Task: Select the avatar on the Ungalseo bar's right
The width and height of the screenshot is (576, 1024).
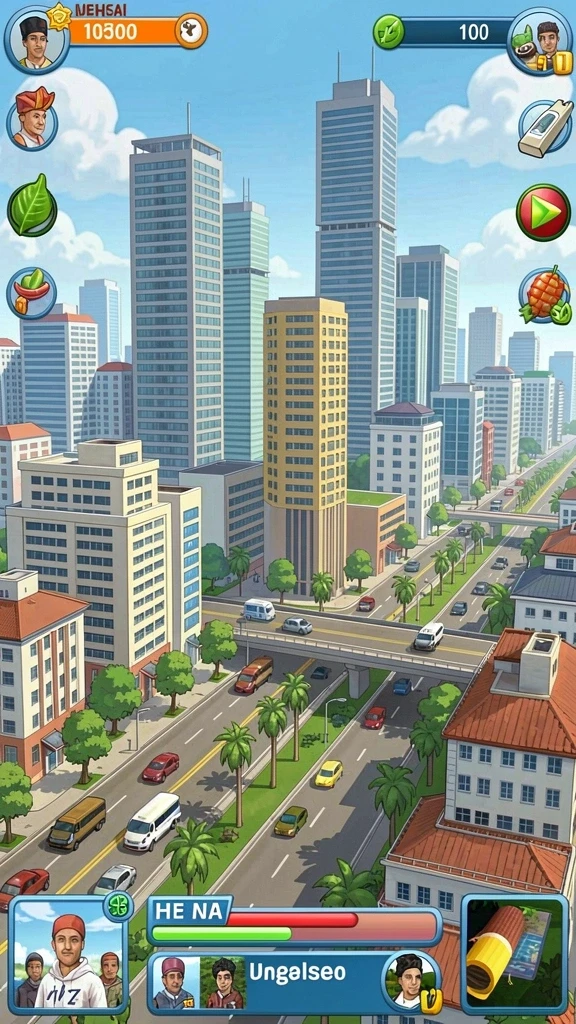Action: (409, 981)
